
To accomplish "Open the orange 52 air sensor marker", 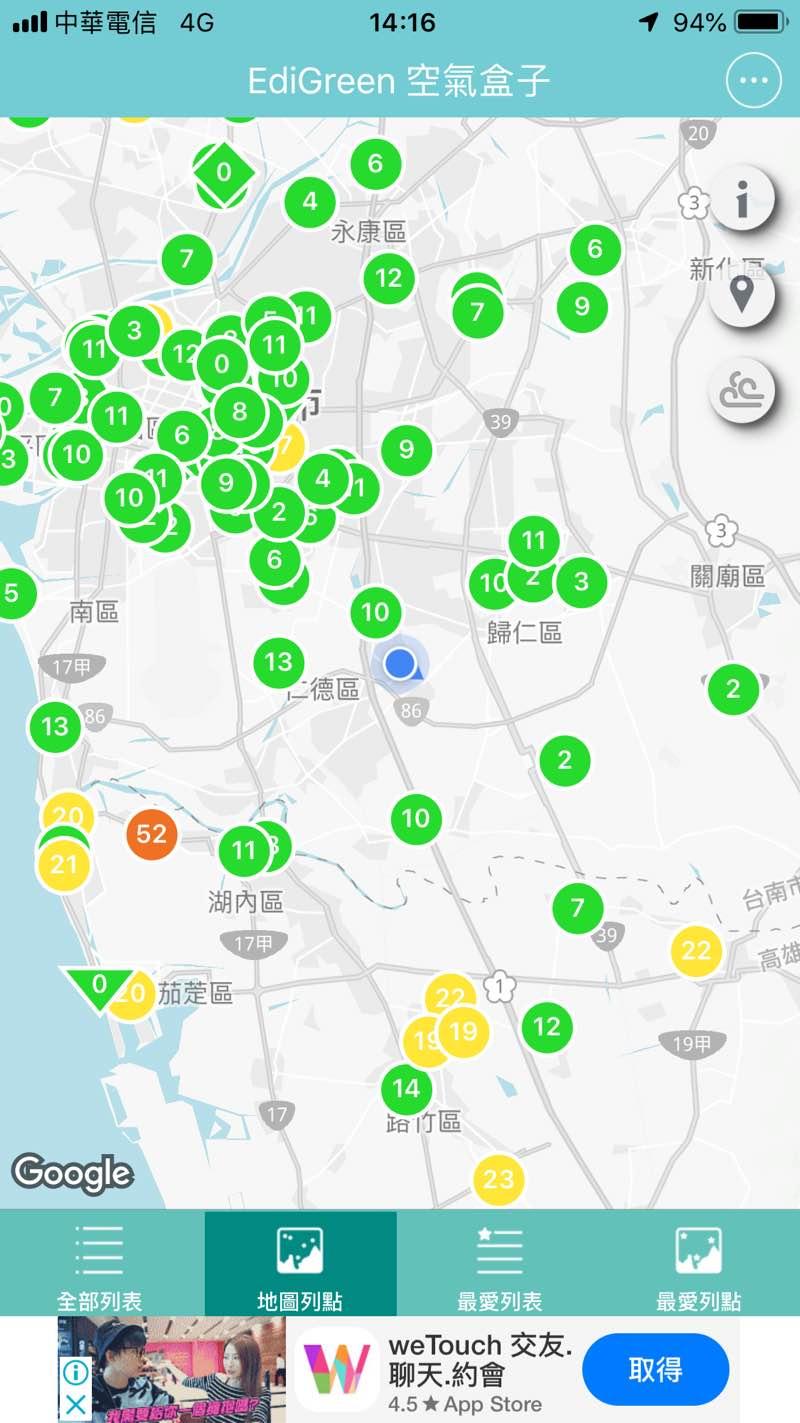I will pyautogui.click(x=152, y=833).
